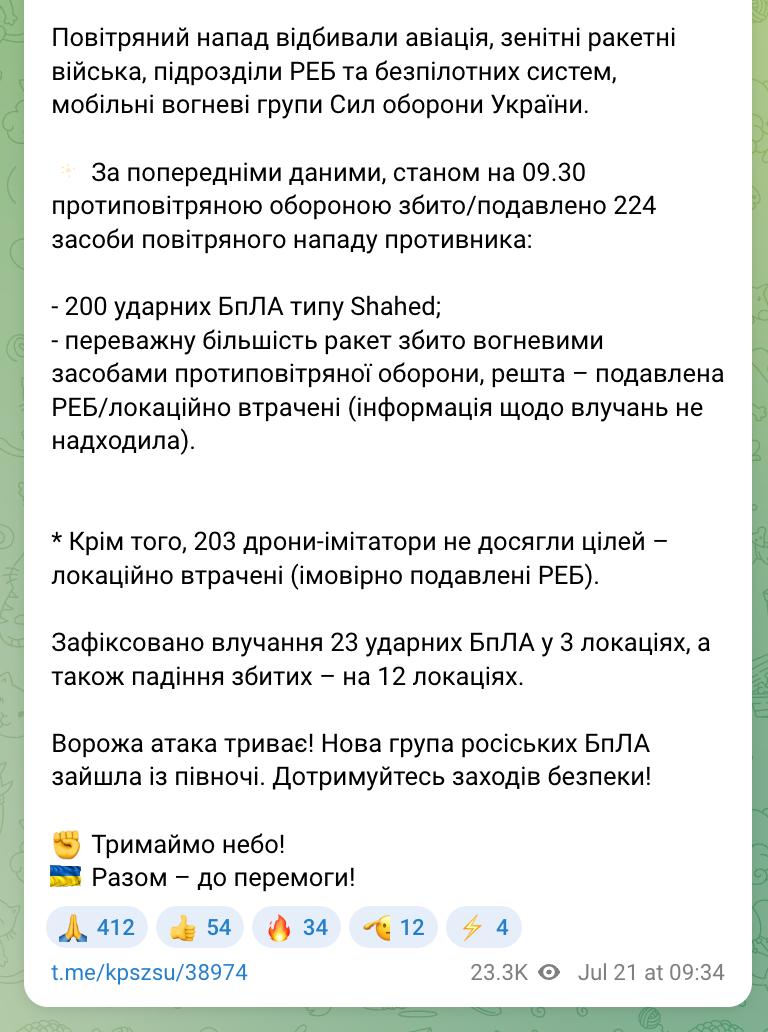
Task: React with the thumbs up emoji (54)
Action: [199, 927]
